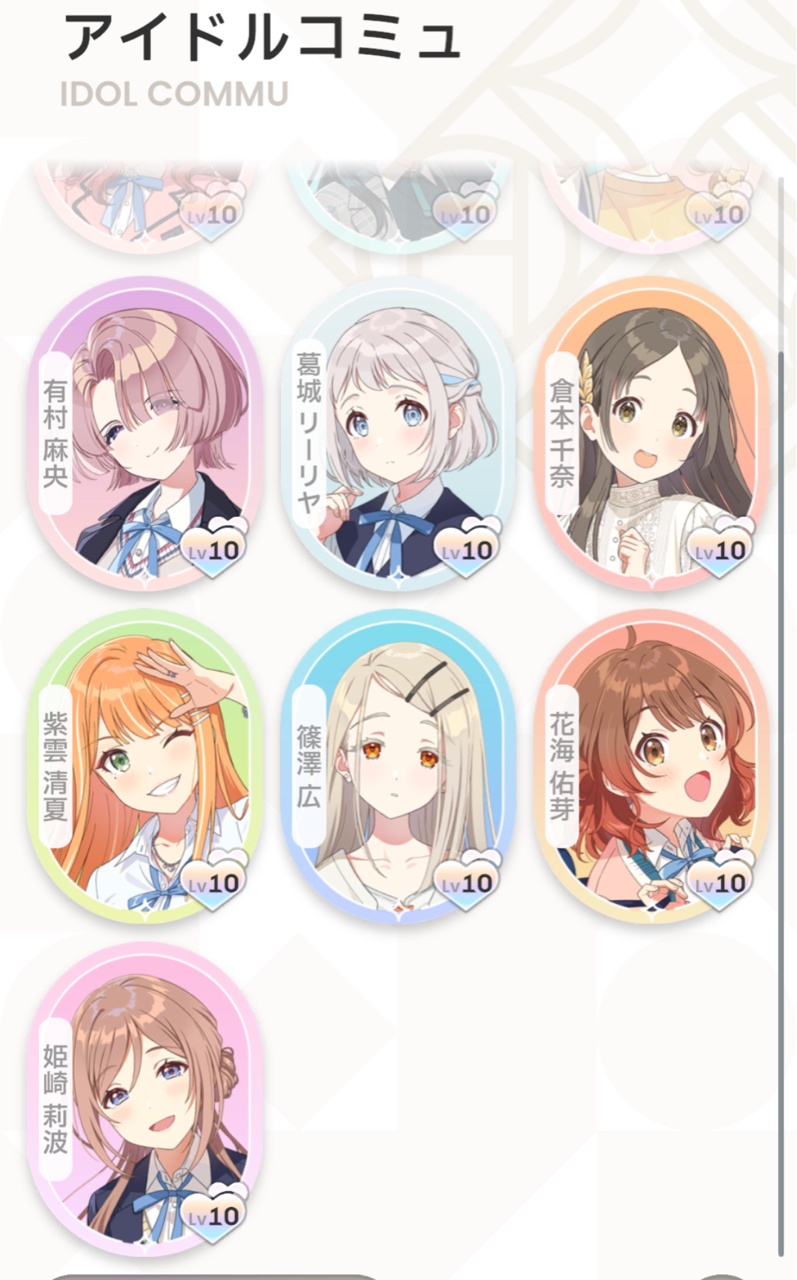The height and width of the screenshot is (1280, 797).
Task: Open 花海佑芽's idol commu
Action: (653, 768)
